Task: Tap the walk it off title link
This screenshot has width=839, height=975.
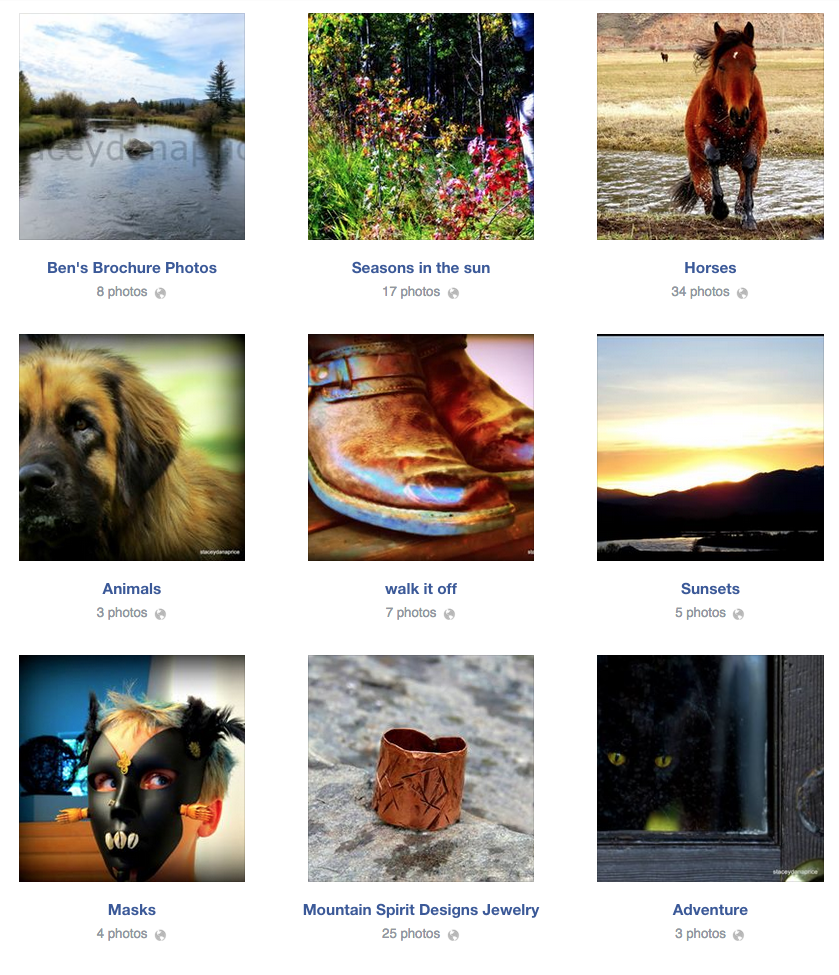Action: coord(421,589)
